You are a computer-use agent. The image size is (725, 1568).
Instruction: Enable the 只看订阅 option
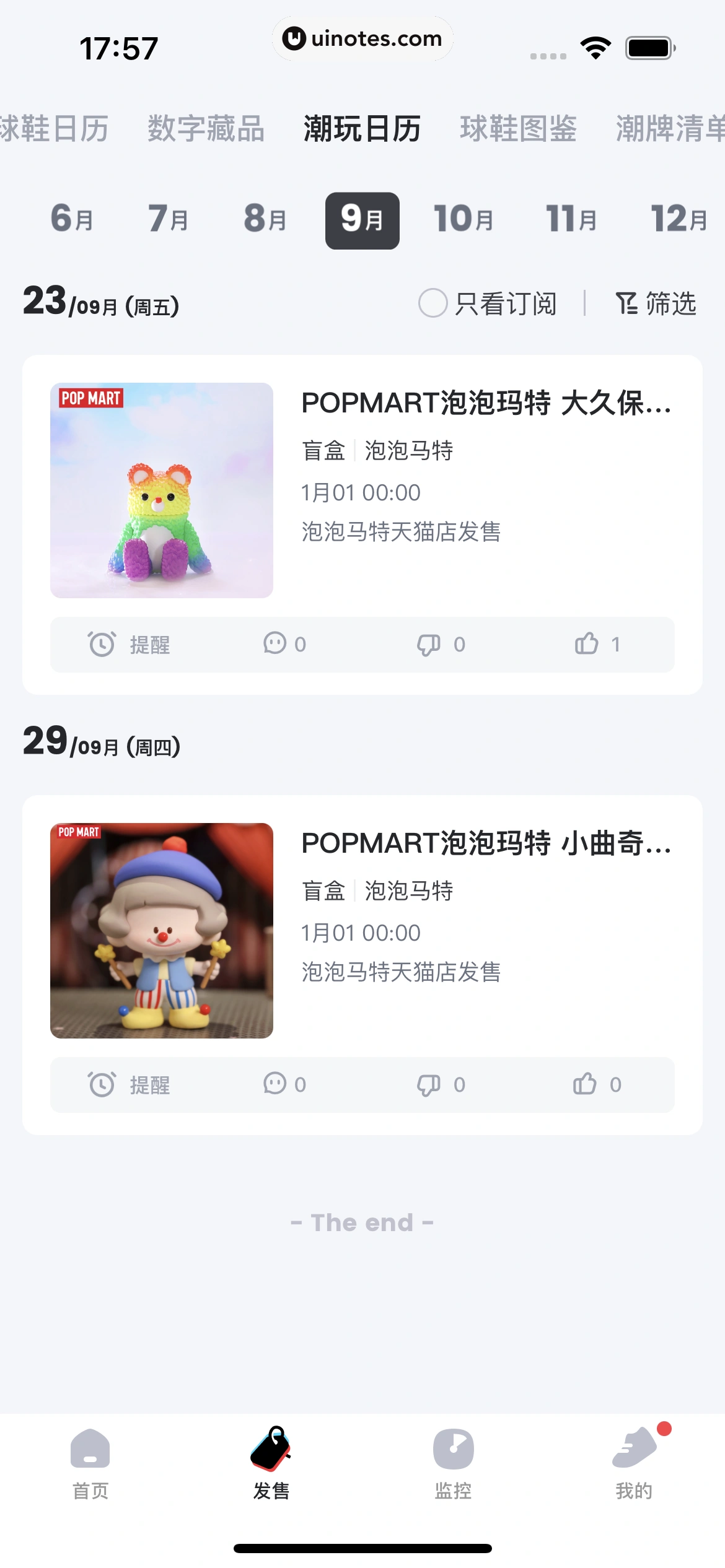tap(488, 303)
